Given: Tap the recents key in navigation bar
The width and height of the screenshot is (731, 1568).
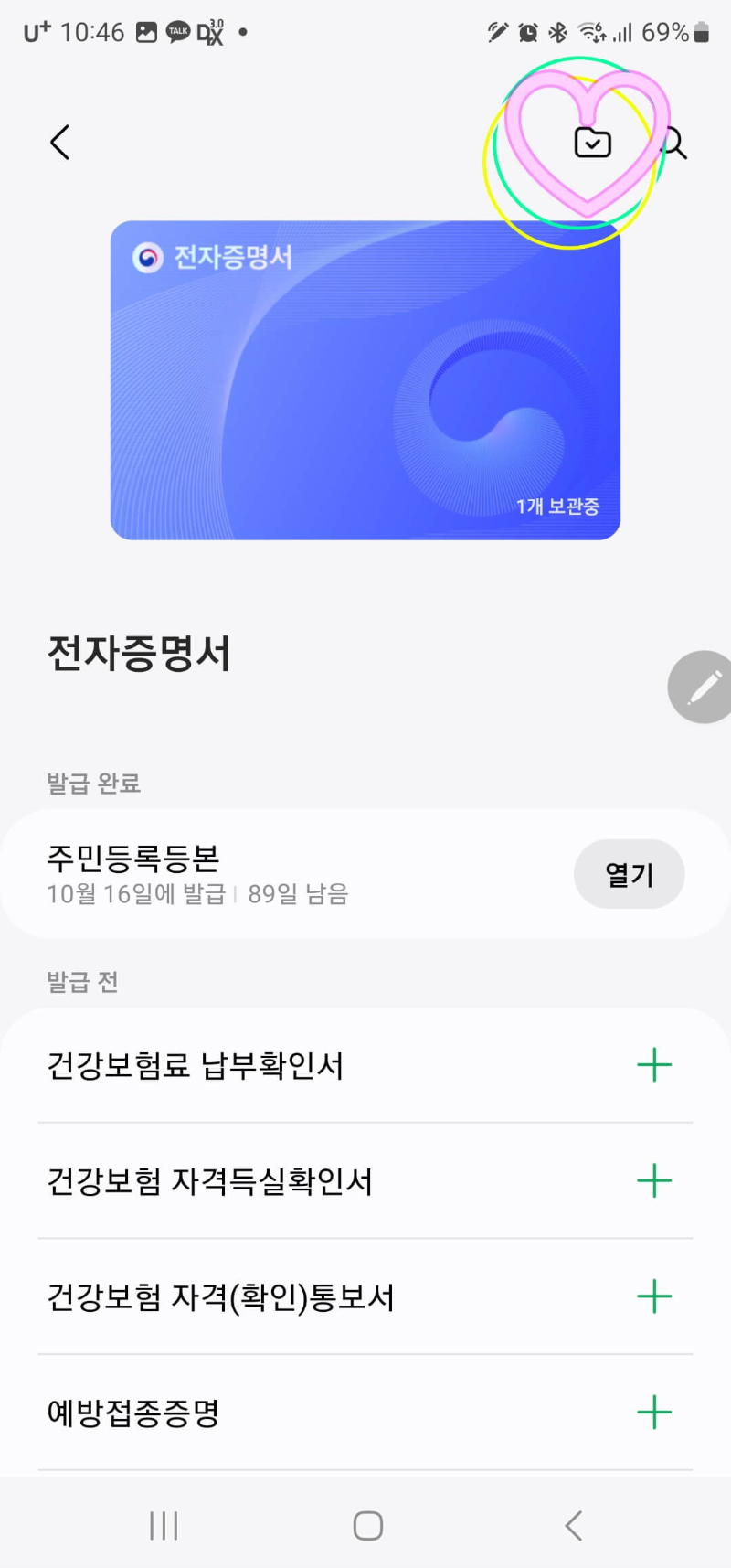Looking at the screenshot, I should pos(162,1525).
